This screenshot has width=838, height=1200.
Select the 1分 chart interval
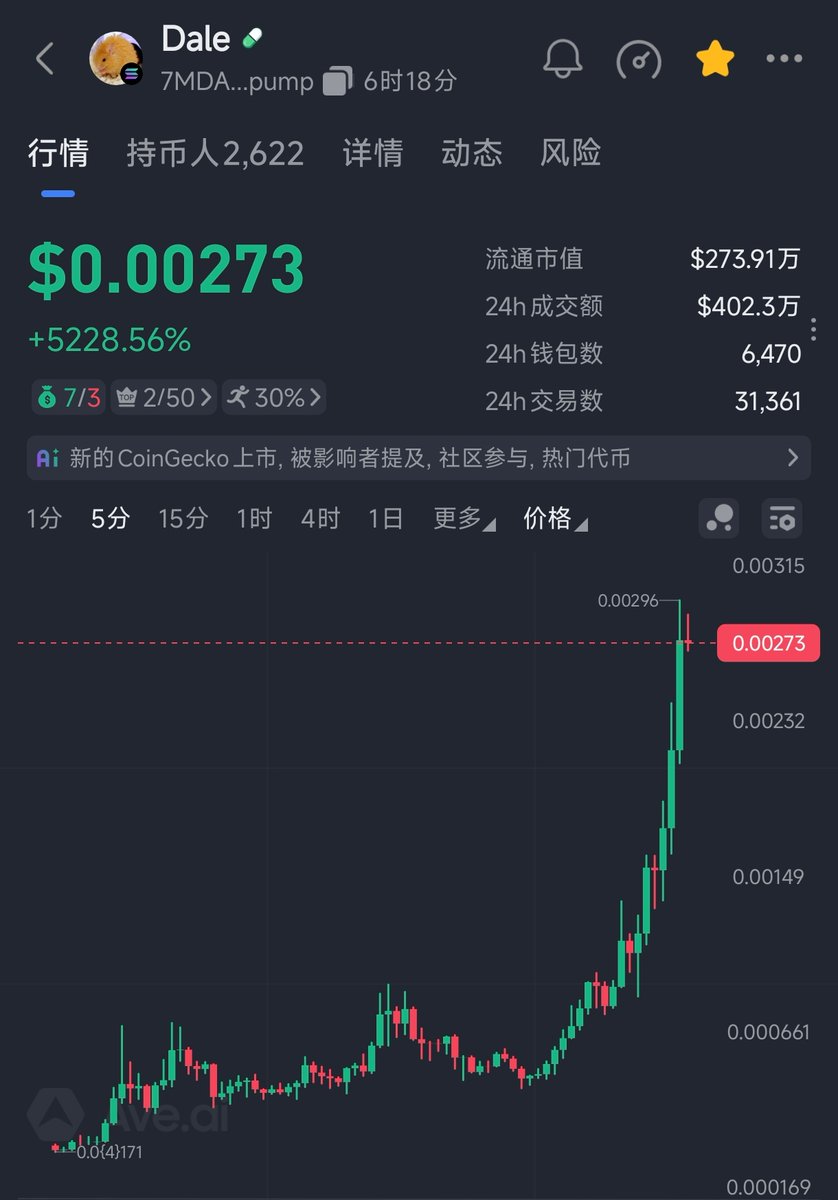click(44, 518)
